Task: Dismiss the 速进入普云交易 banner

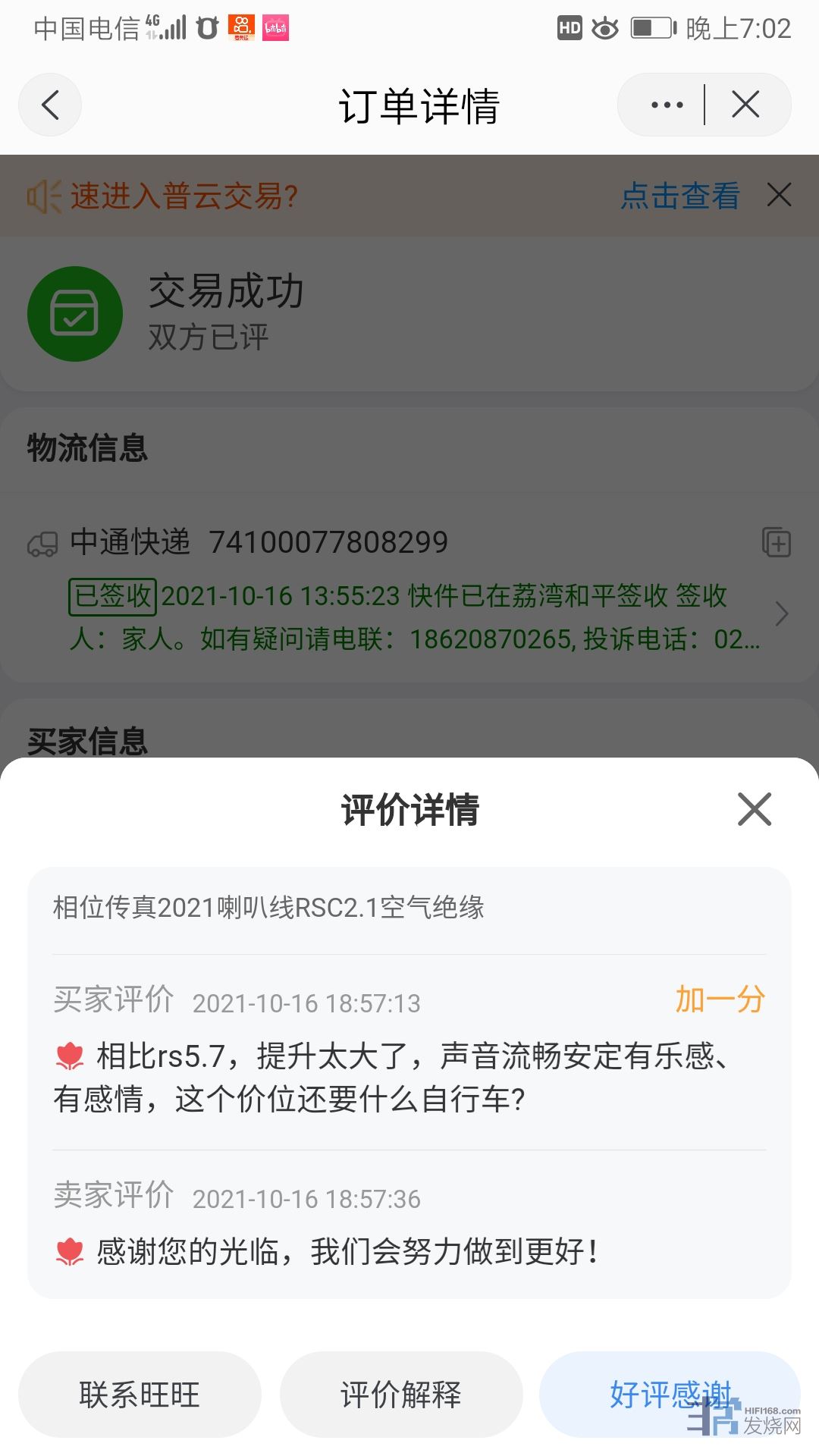Action: coord(779,196)
